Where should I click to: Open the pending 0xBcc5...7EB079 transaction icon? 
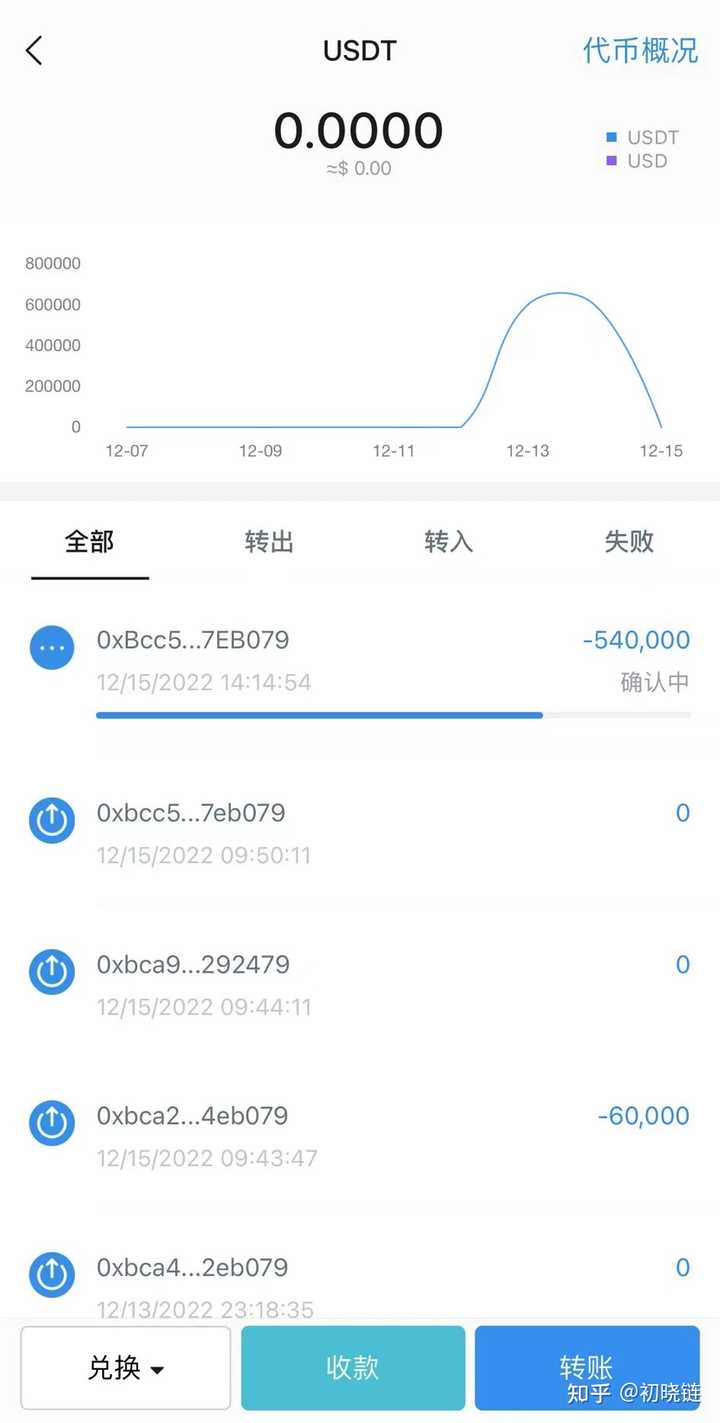click(51, 647)
